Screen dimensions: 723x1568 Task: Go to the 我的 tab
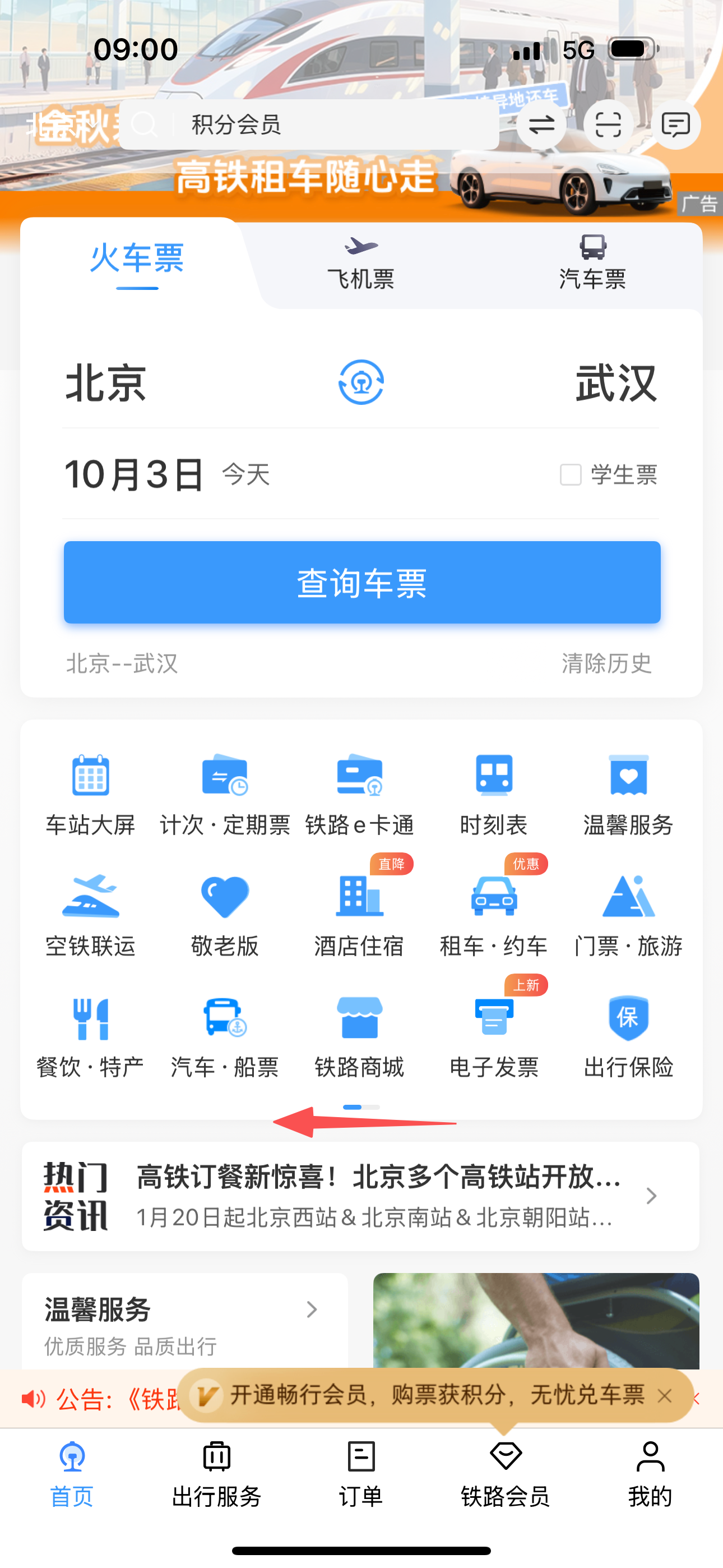[x=650, y=1473]
